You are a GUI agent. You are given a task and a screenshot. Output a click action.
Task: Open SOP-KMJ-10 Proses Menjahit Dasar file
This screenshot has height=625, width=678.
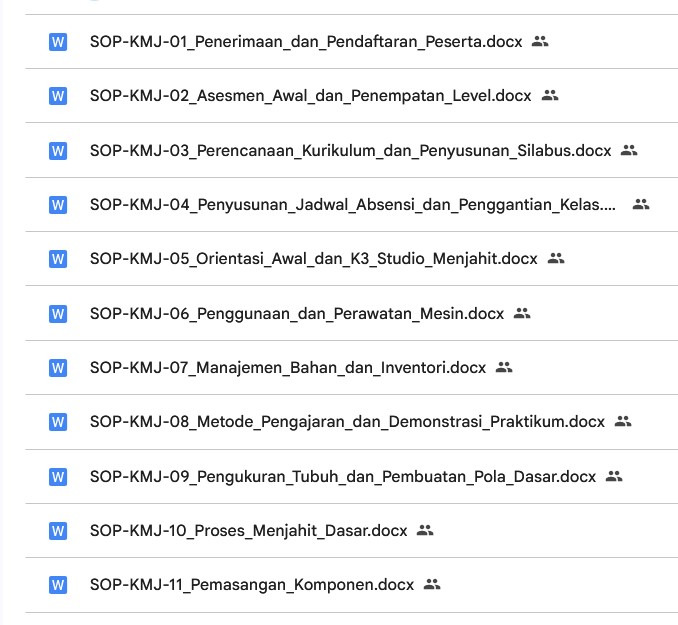248,530
